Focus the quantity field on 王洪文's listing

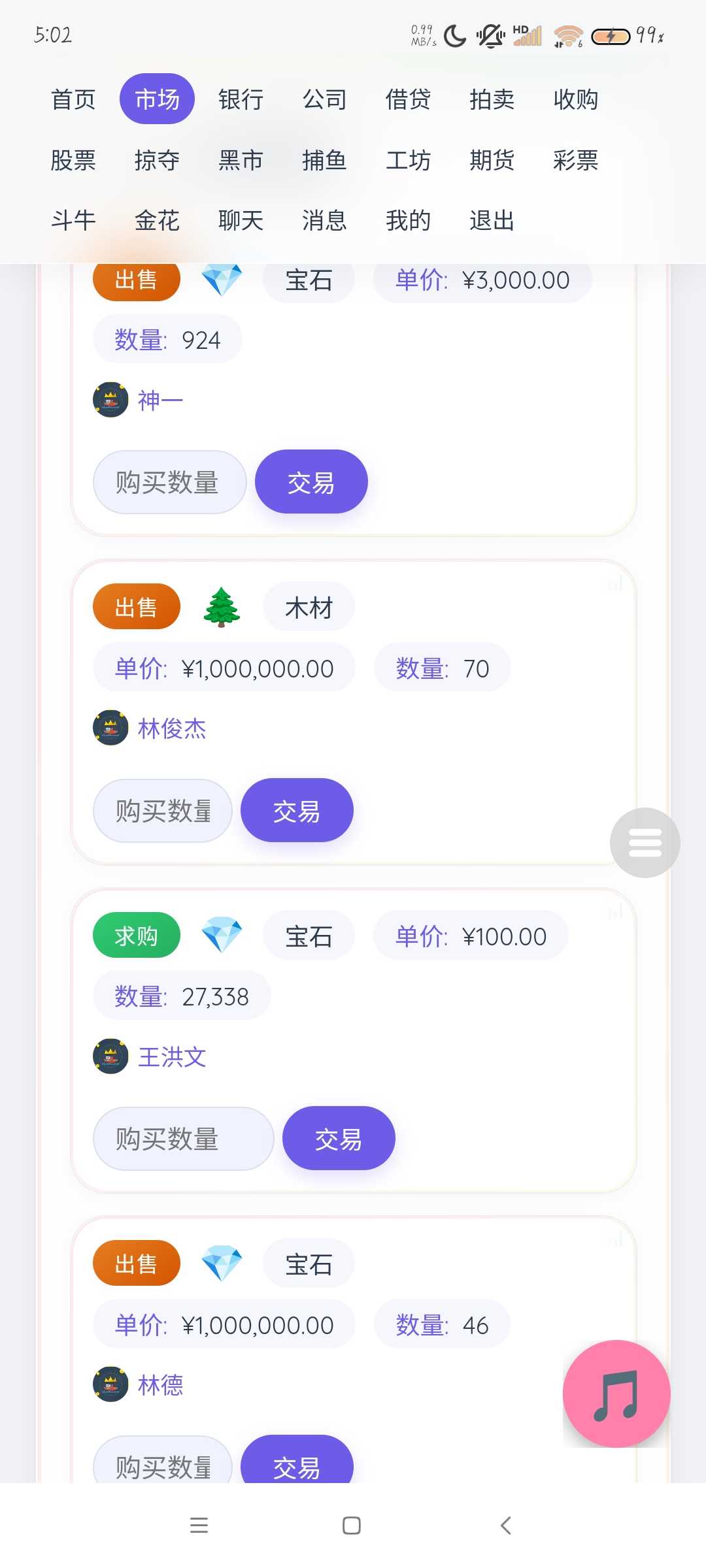click(x=183, y=1139)
